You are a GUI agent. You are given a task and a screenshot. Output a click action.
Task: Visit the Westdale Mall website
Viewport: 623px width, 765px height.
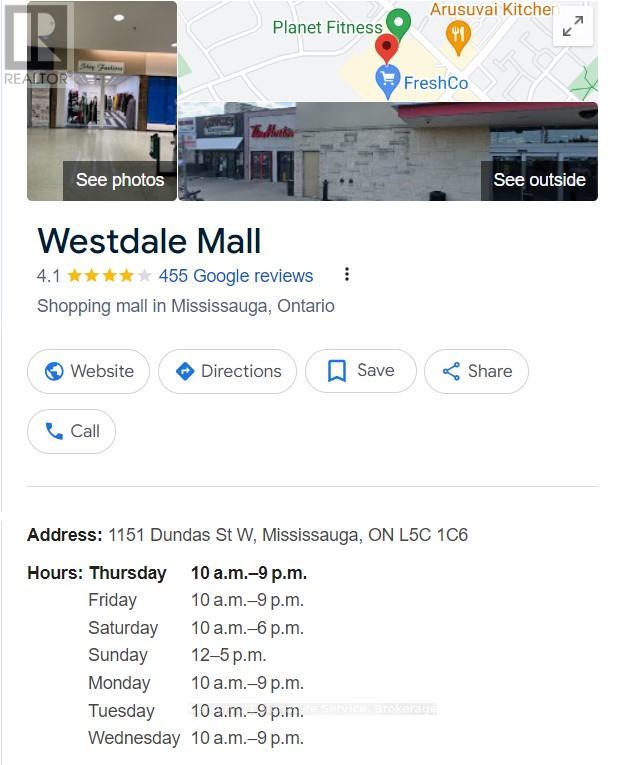(89, 371)
